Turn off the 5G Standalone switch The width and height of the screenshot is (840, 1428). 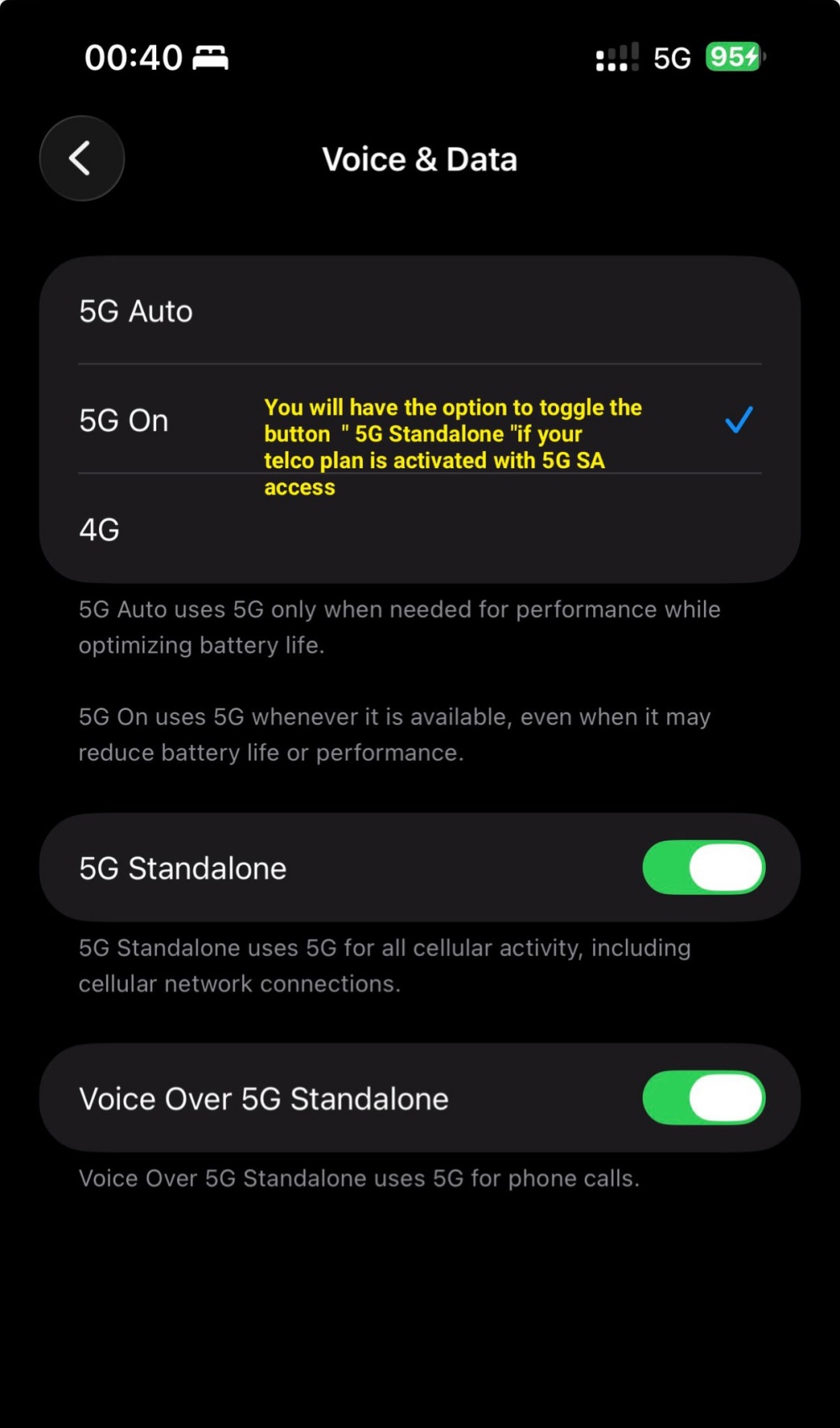coord(703,868)
